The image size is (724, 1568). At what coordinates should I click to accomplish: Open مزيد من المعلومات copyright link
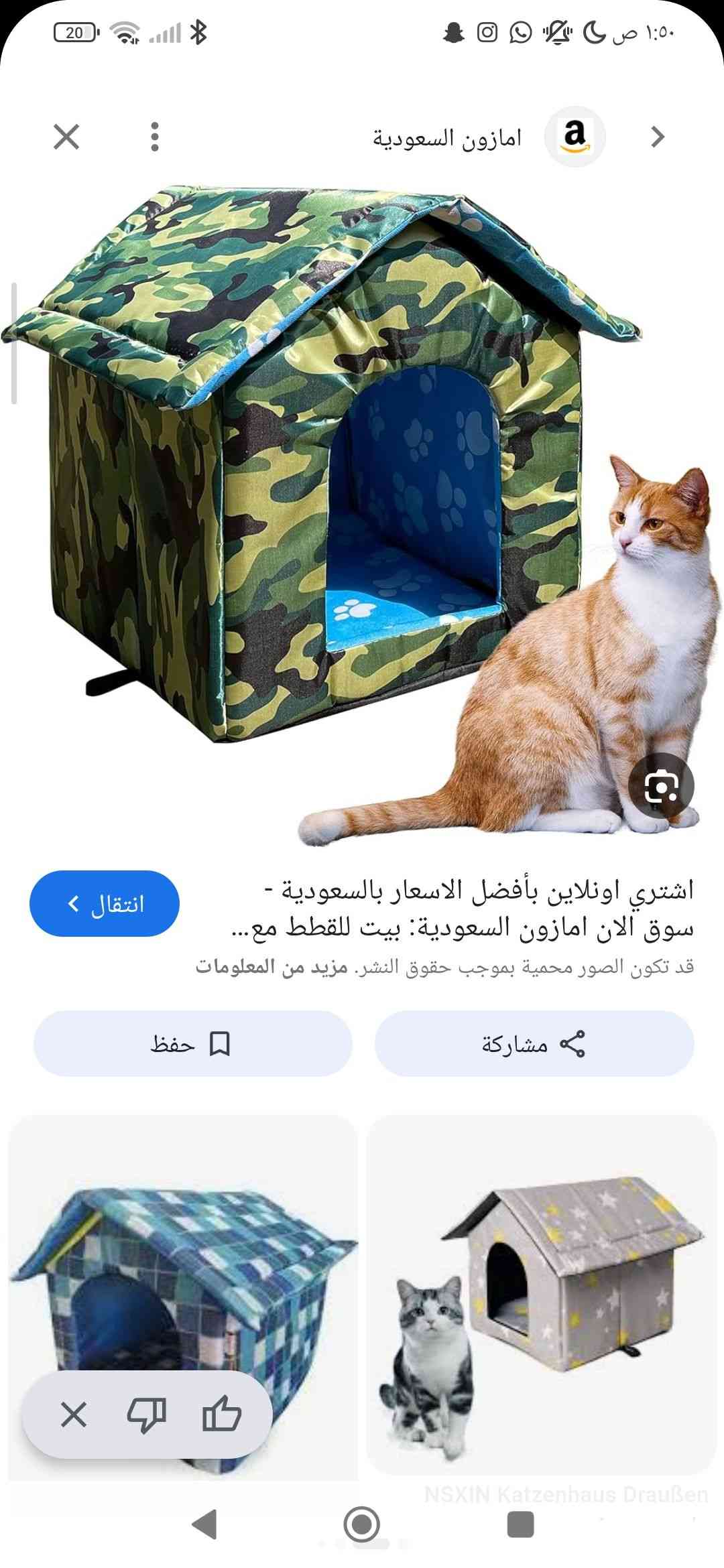(271, 967)
